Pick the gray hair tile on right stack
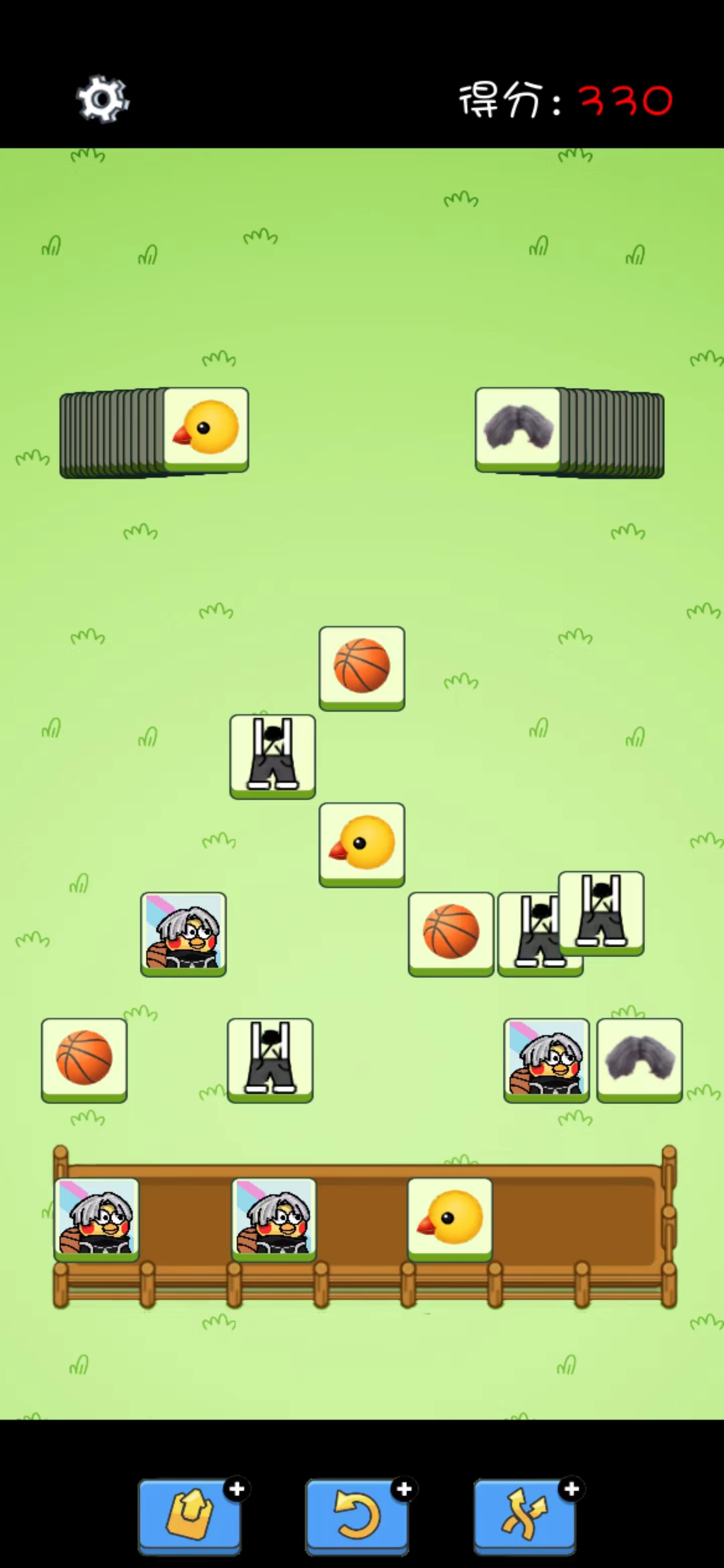Viewport: 724px width, 1568px height. (517, 429)
